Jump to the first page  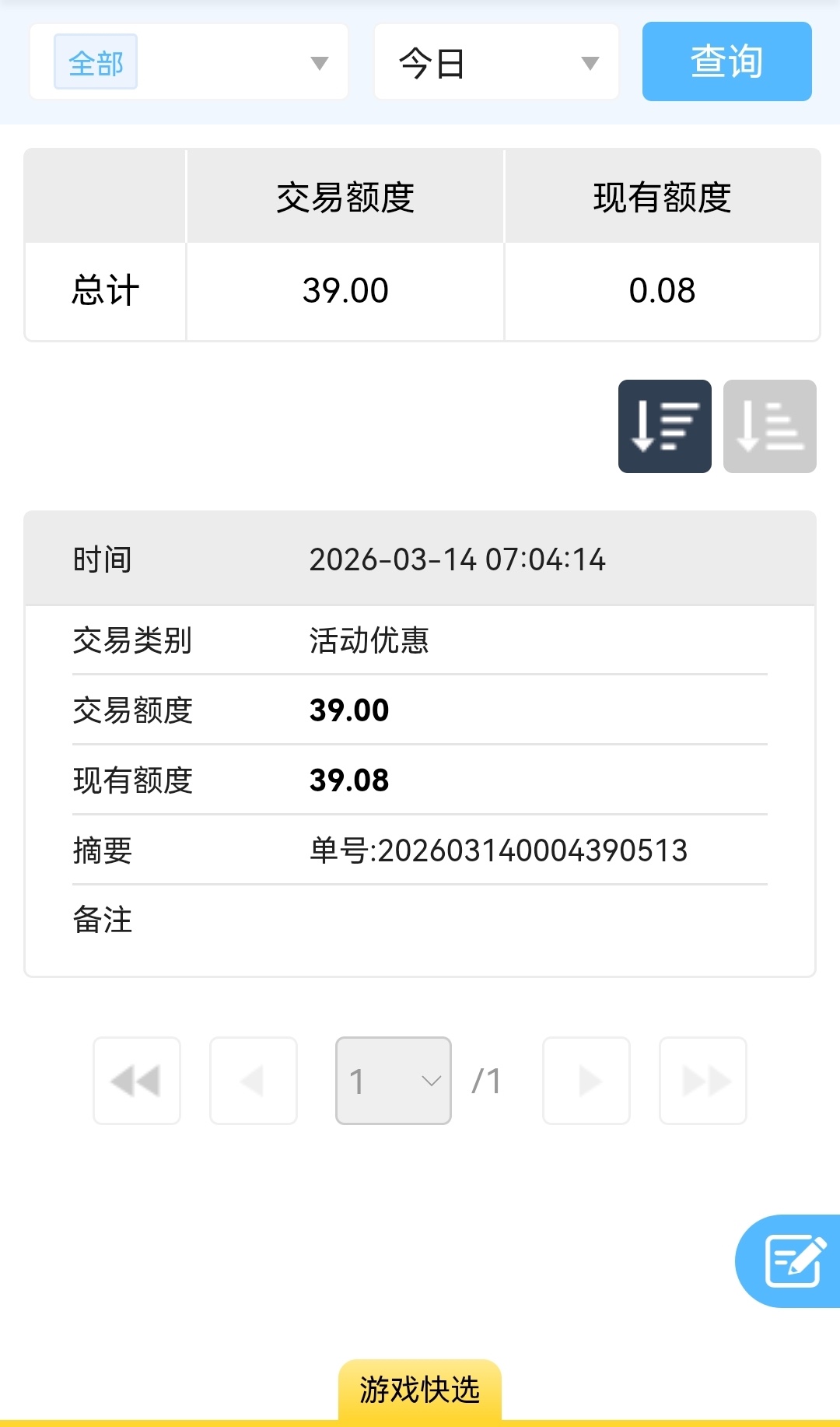137,1081
